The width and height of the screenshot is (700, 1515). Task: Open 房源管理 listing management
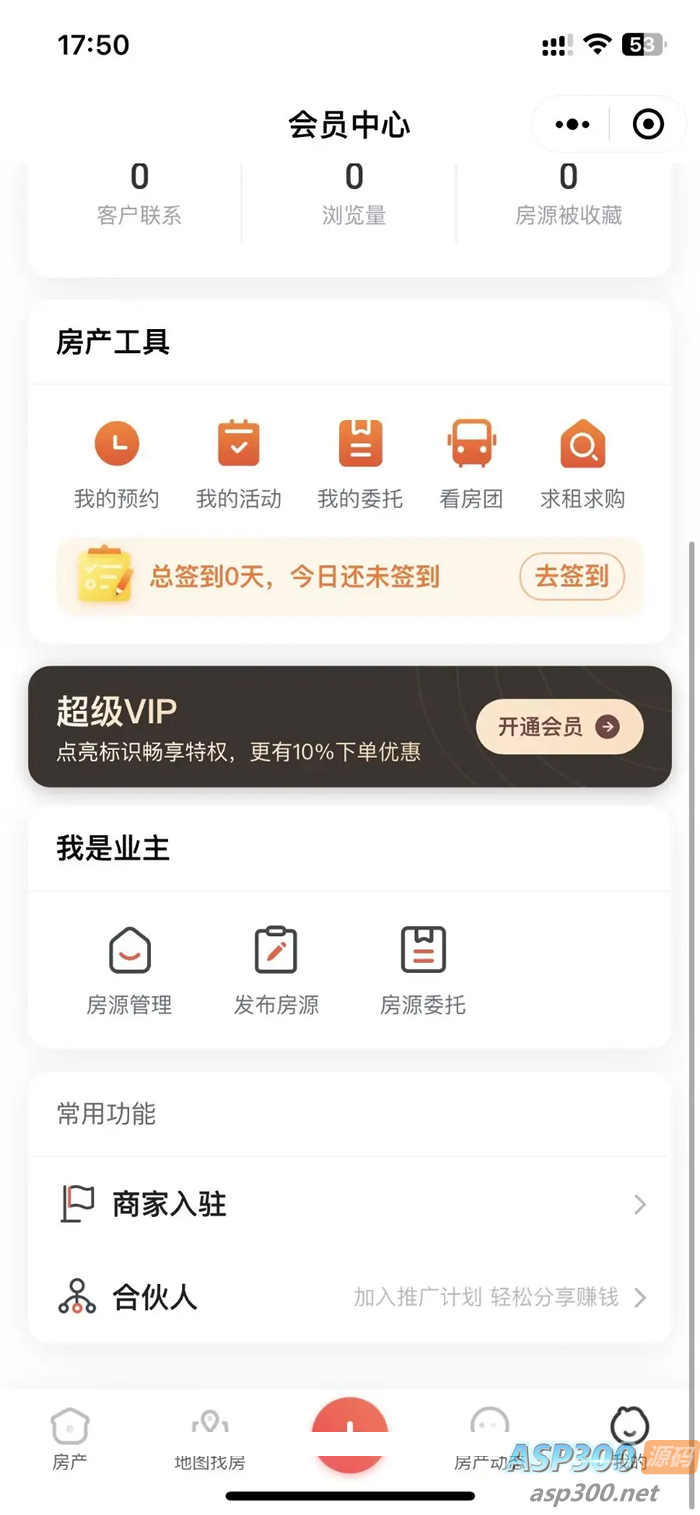[129, 968]
